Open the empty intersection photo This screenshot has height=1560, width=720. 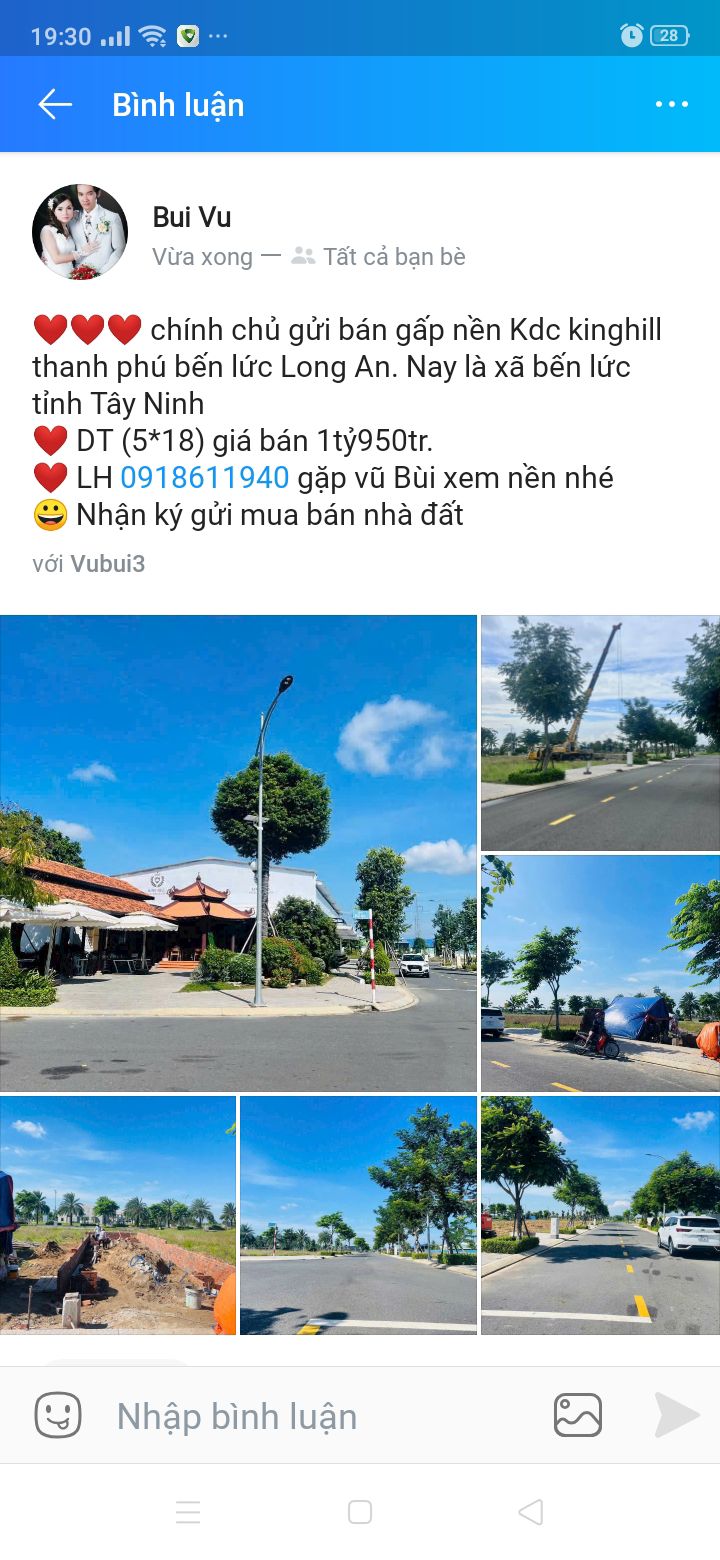click(358, 1215)
